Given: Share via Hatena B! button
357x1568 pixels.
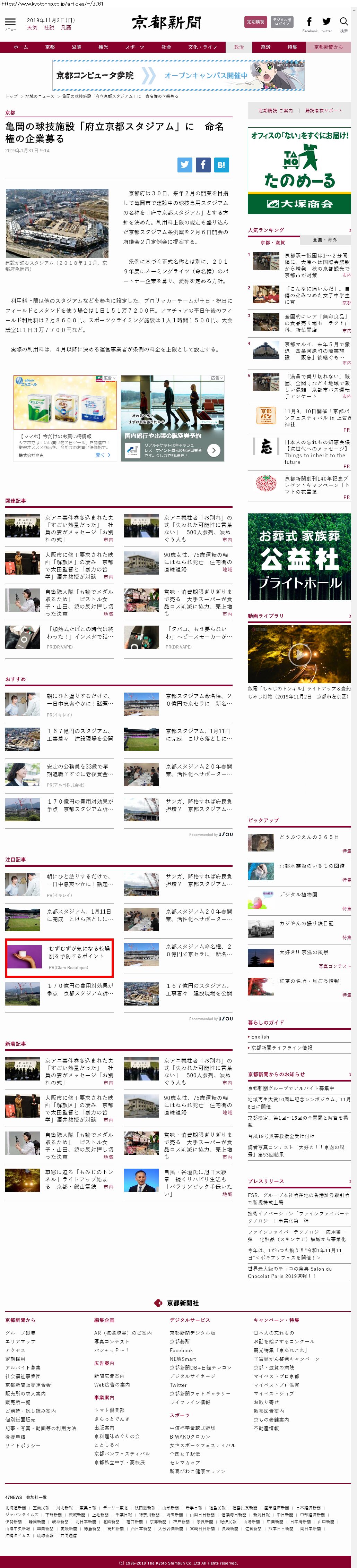Looking at the screenshot, I should tap(221, 164).
